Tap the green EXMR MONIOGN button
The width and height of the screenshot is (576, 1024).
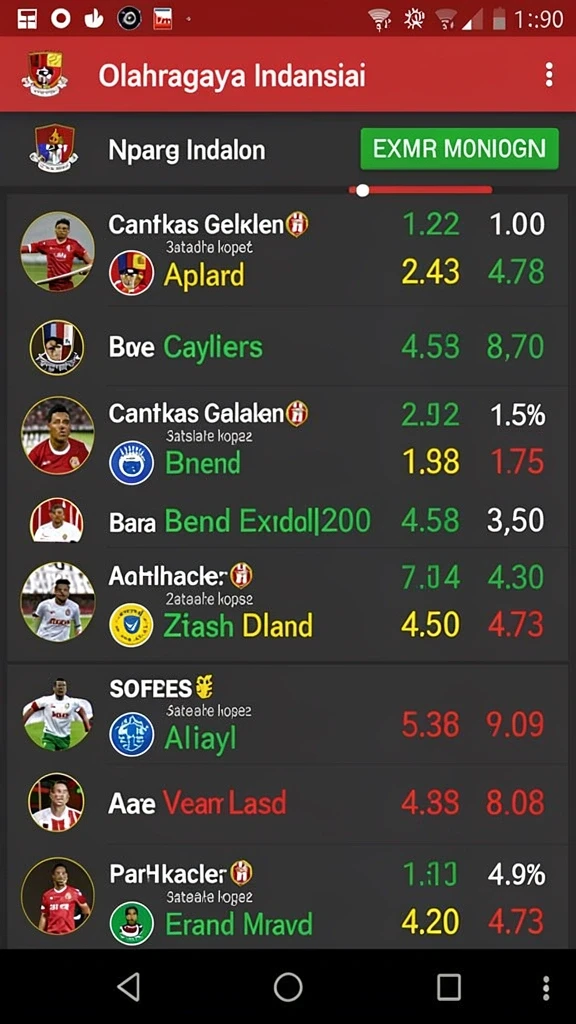click(x=459, y=149)
